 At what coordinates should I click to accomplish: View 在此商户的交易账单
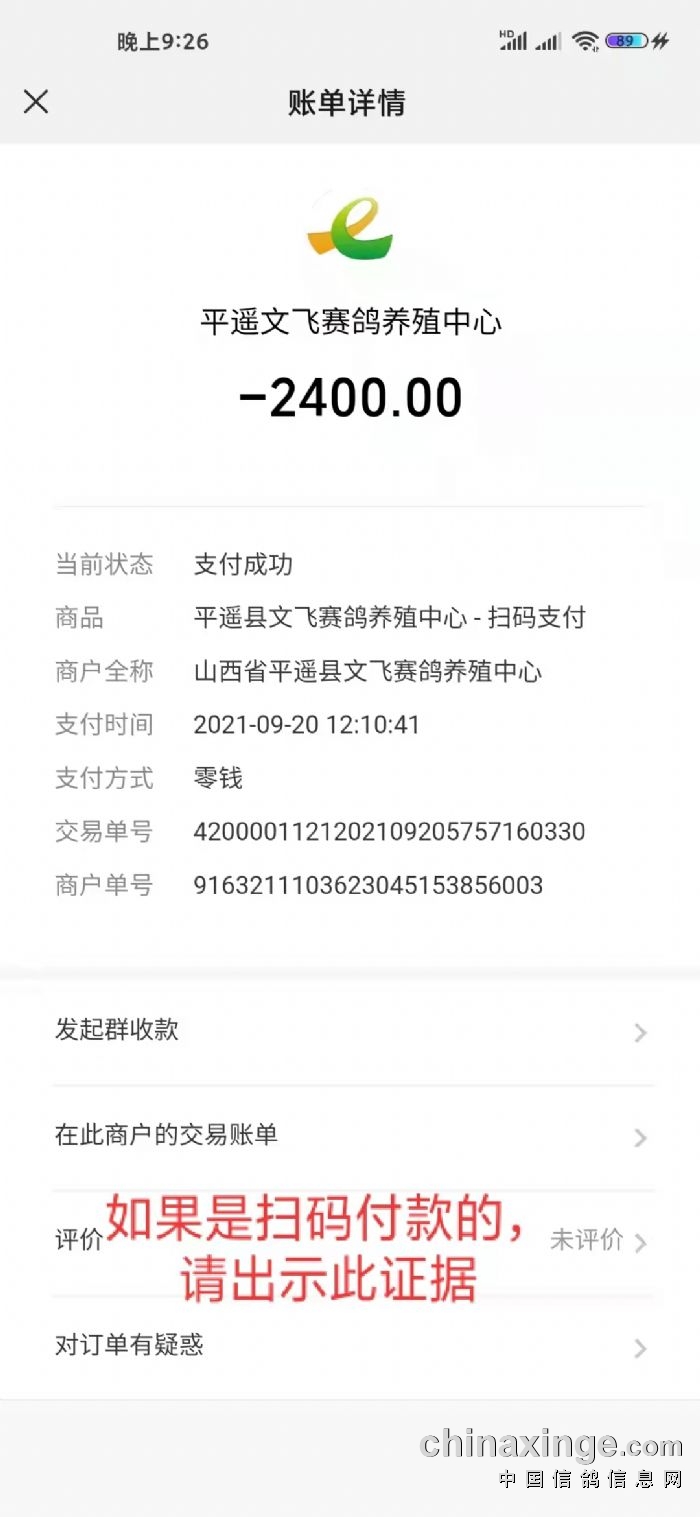[352, 1137]
